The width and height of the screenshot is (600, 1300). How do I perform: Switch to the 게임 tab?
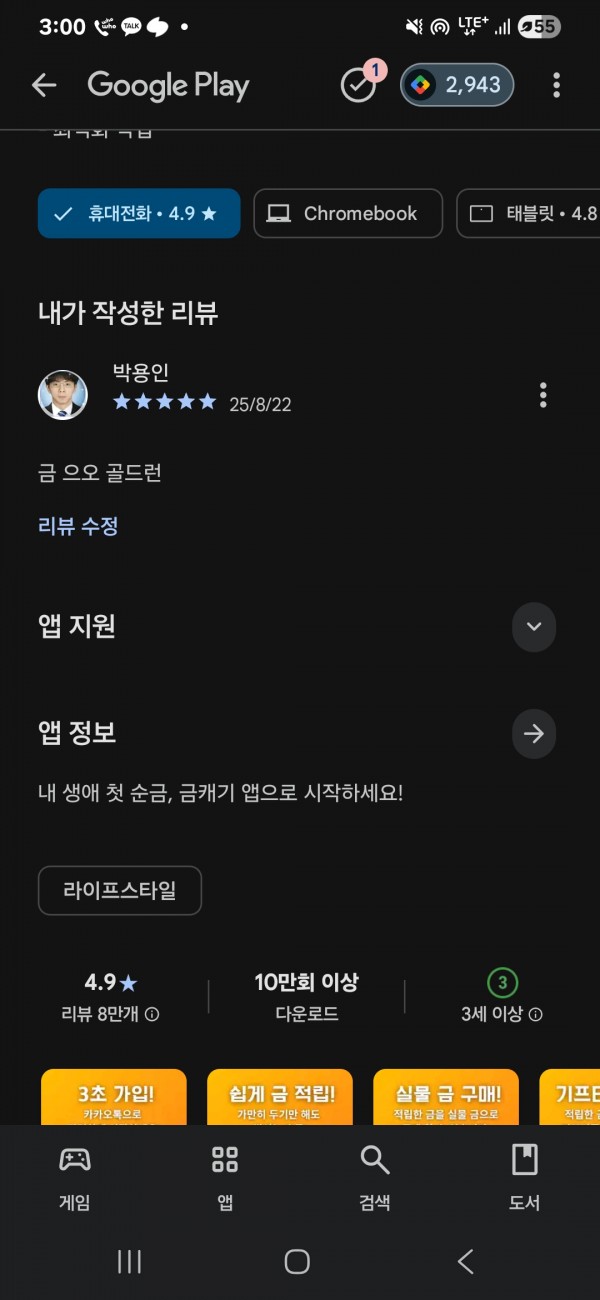click(75, 1178)
